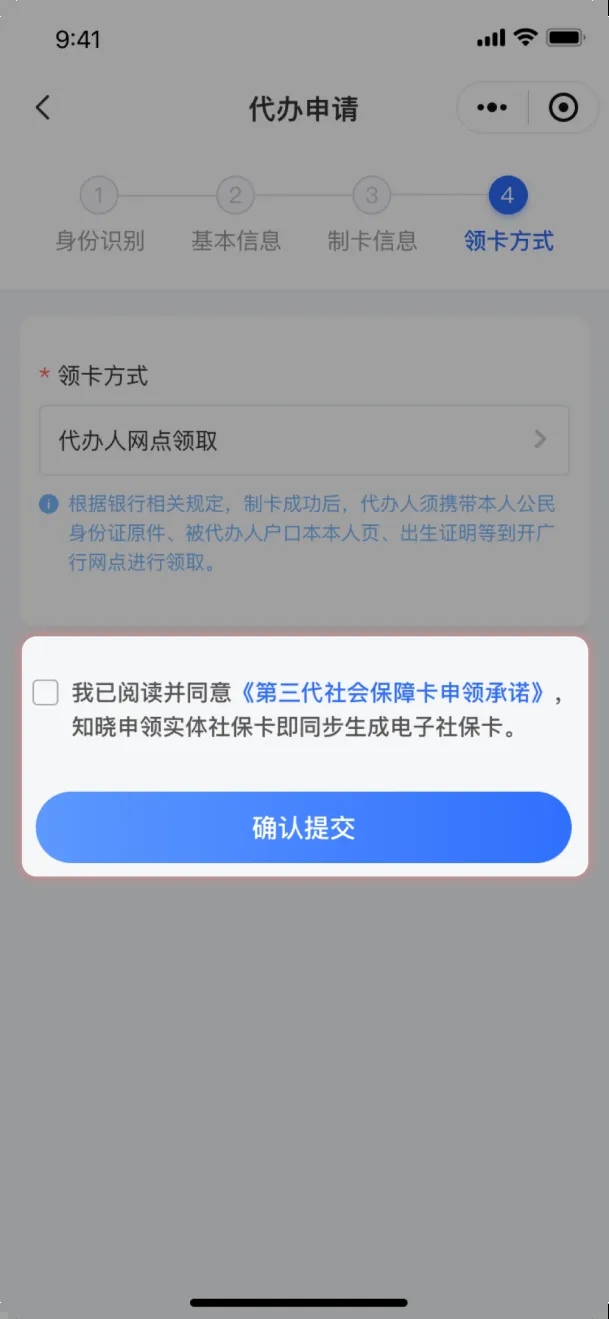Open the 《第三代社会保障卡申领承诺》 link
The height and width of the screenshot is (1319, 609).
coord(396,693)
